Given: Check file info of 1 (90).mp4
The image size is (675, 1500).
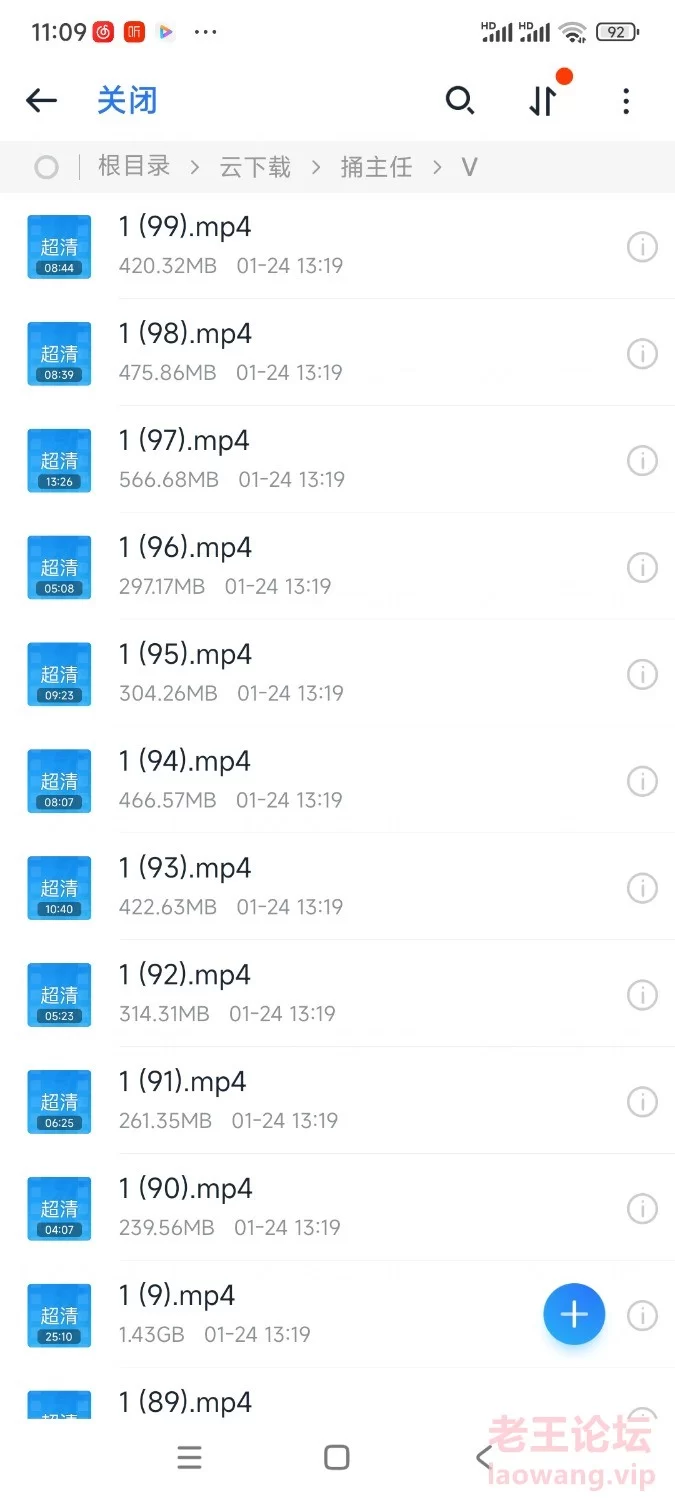Looking at the screenshot, I should point(642,1209).
